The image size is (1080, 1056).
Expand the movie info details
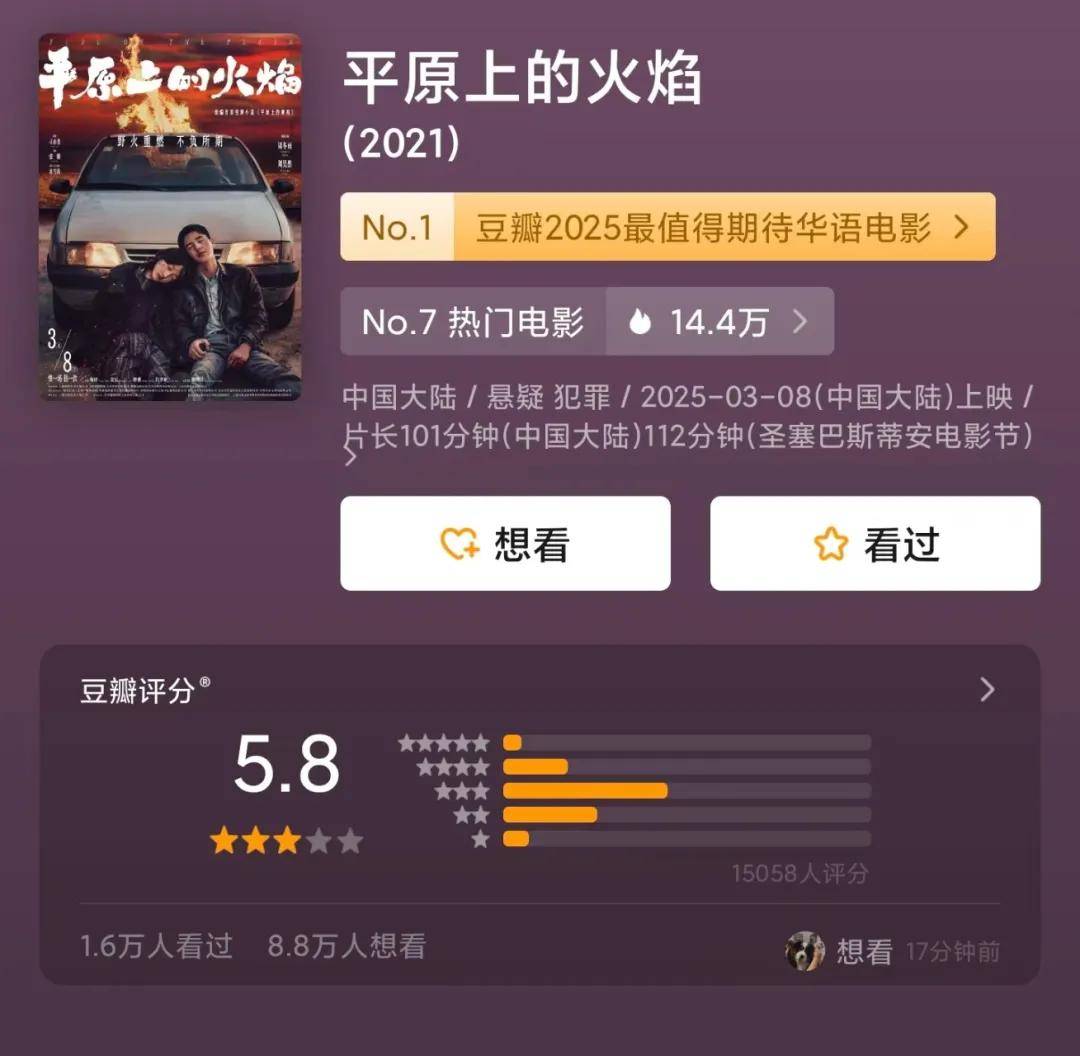pos(351,457)
